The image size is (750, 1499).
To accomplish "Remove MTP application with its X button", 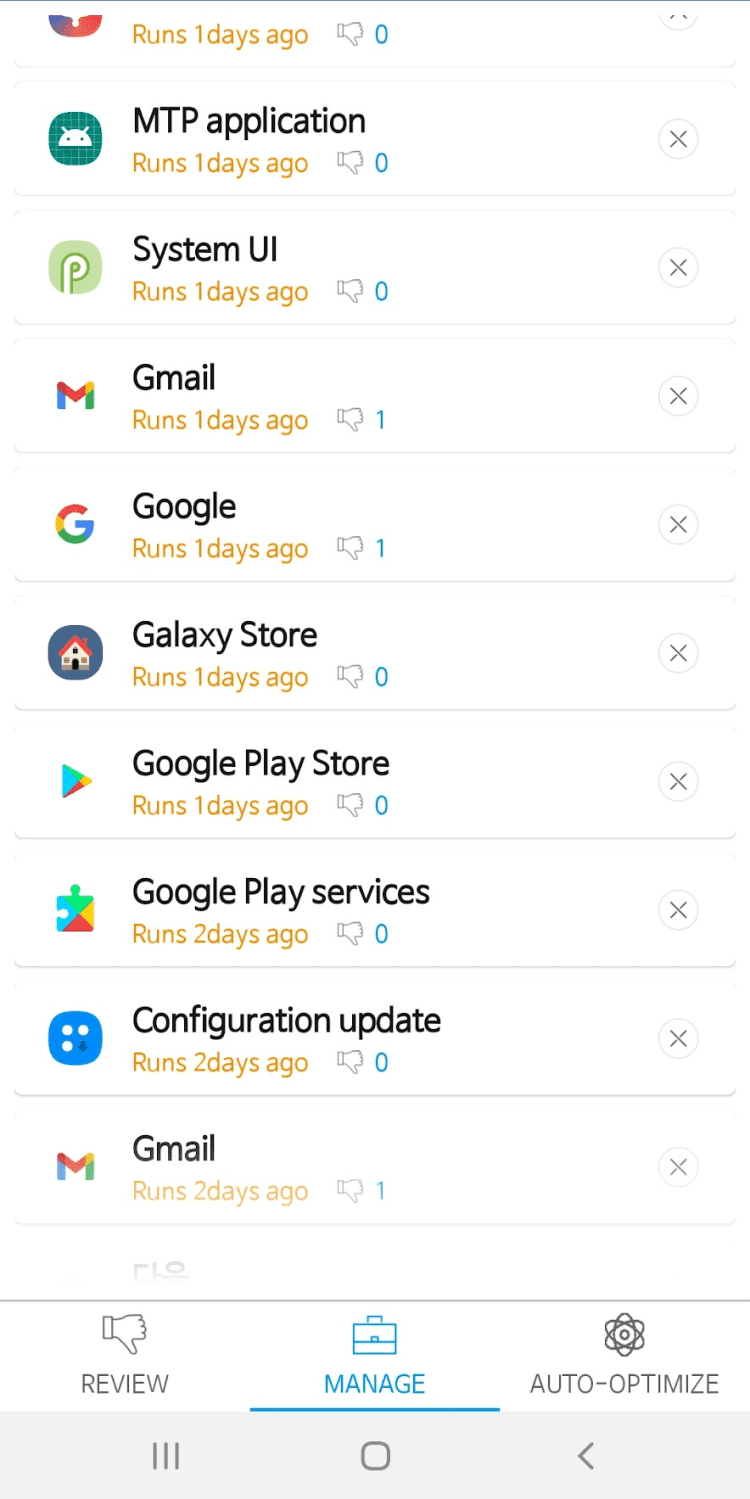I will (678, 139).
